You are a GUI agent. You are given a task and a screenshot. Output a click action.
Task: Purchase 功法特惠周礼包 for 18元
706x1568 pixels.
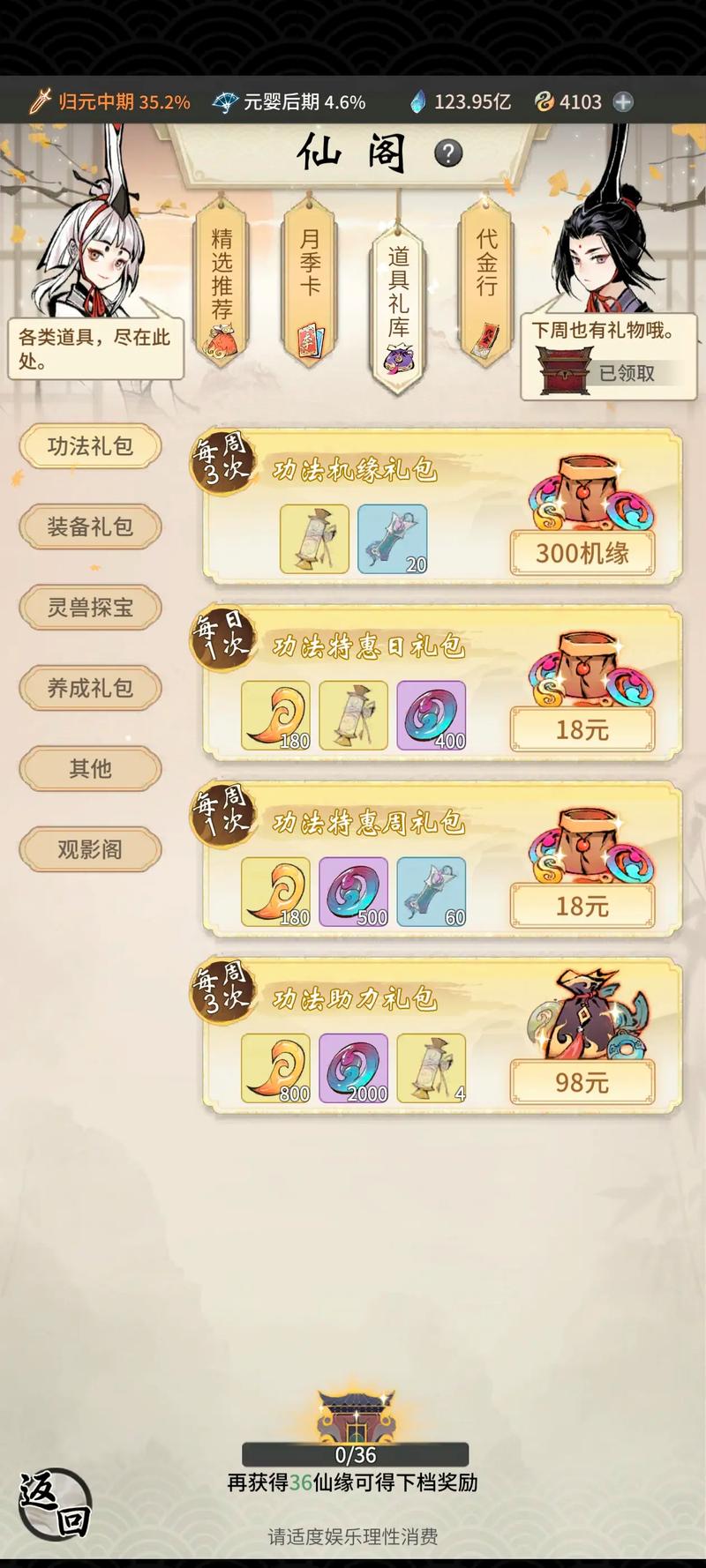click(582, 906)
